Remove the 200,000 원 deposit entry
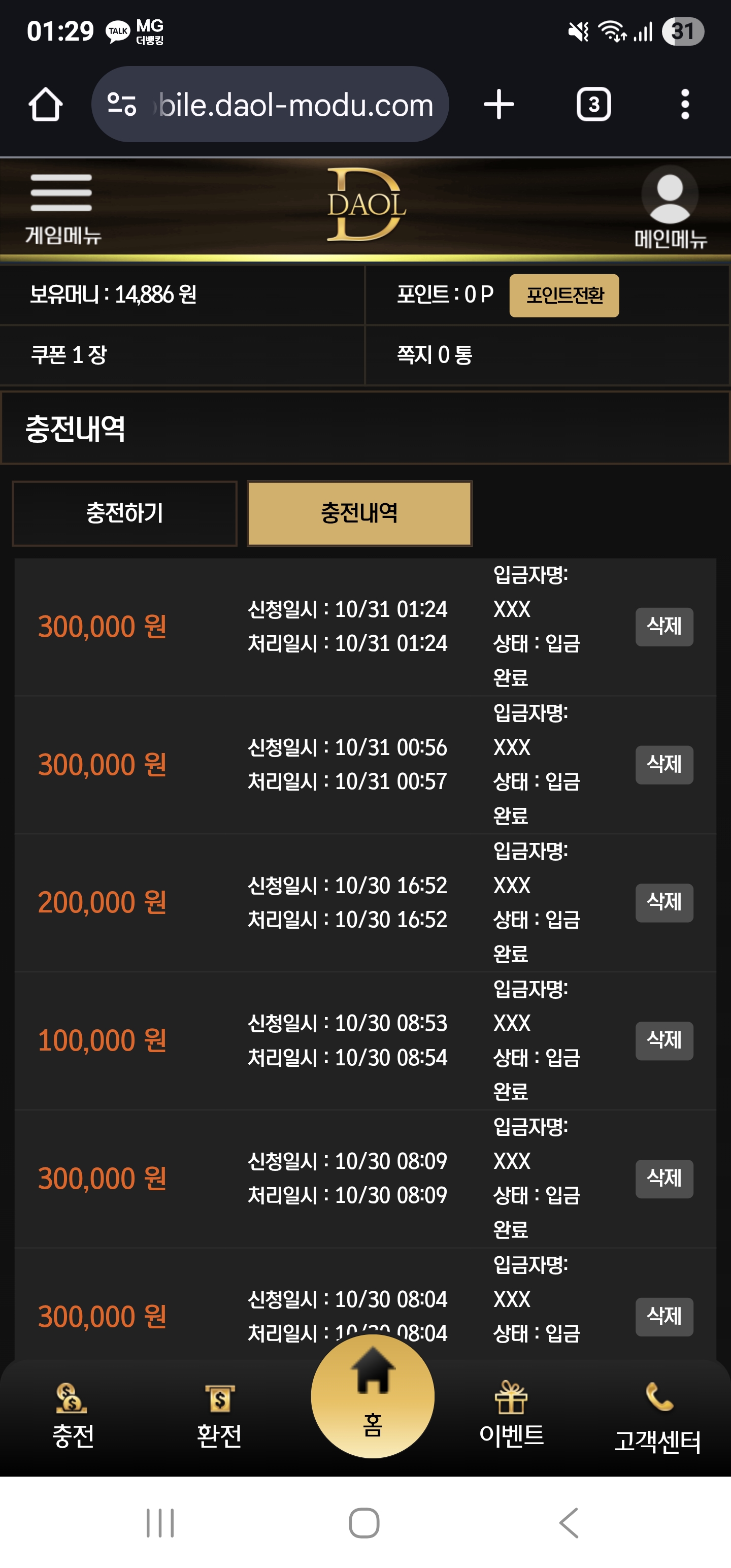731x1568 pixels. 663,902
